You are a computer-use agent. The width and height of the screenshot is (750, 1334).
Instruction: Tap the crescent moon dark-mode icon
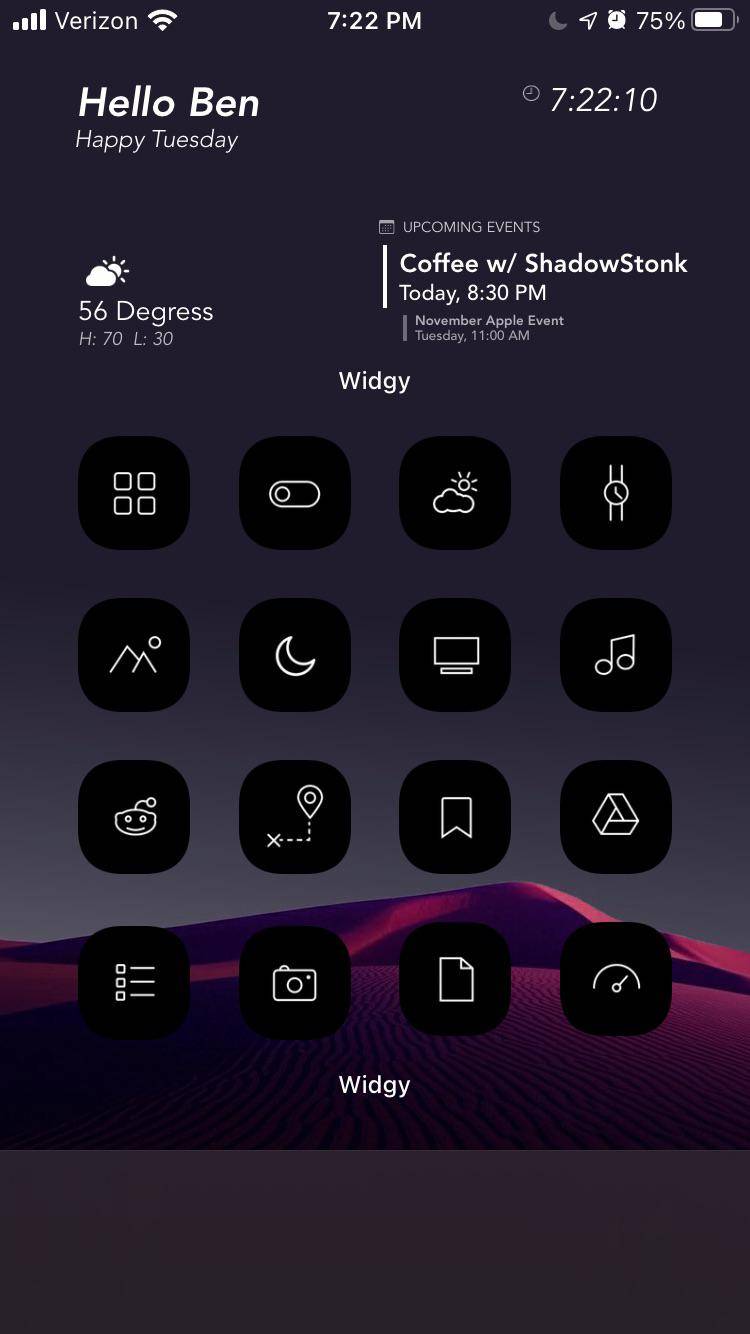[x=295, y=654]
